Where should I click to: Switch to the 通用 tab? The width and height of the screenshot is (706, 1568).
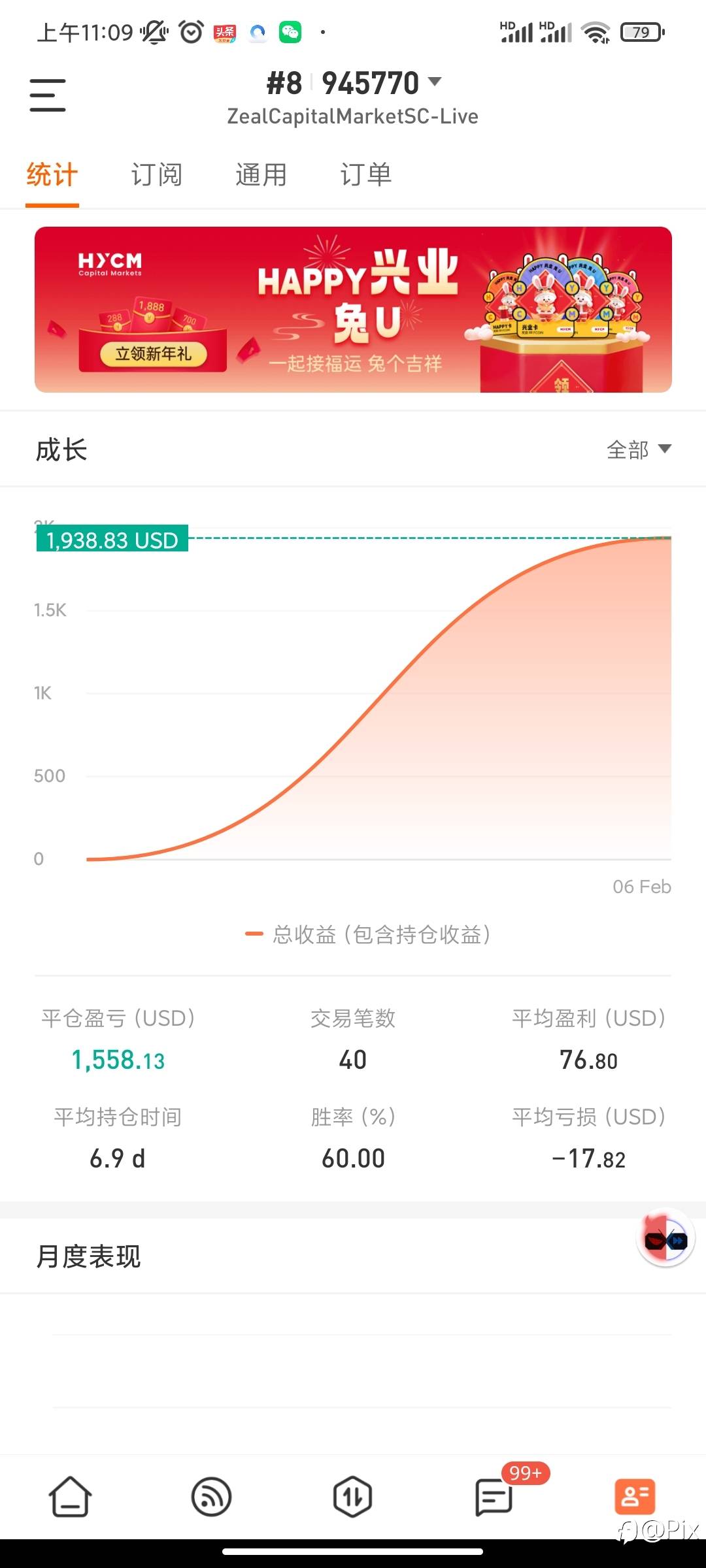261,175
